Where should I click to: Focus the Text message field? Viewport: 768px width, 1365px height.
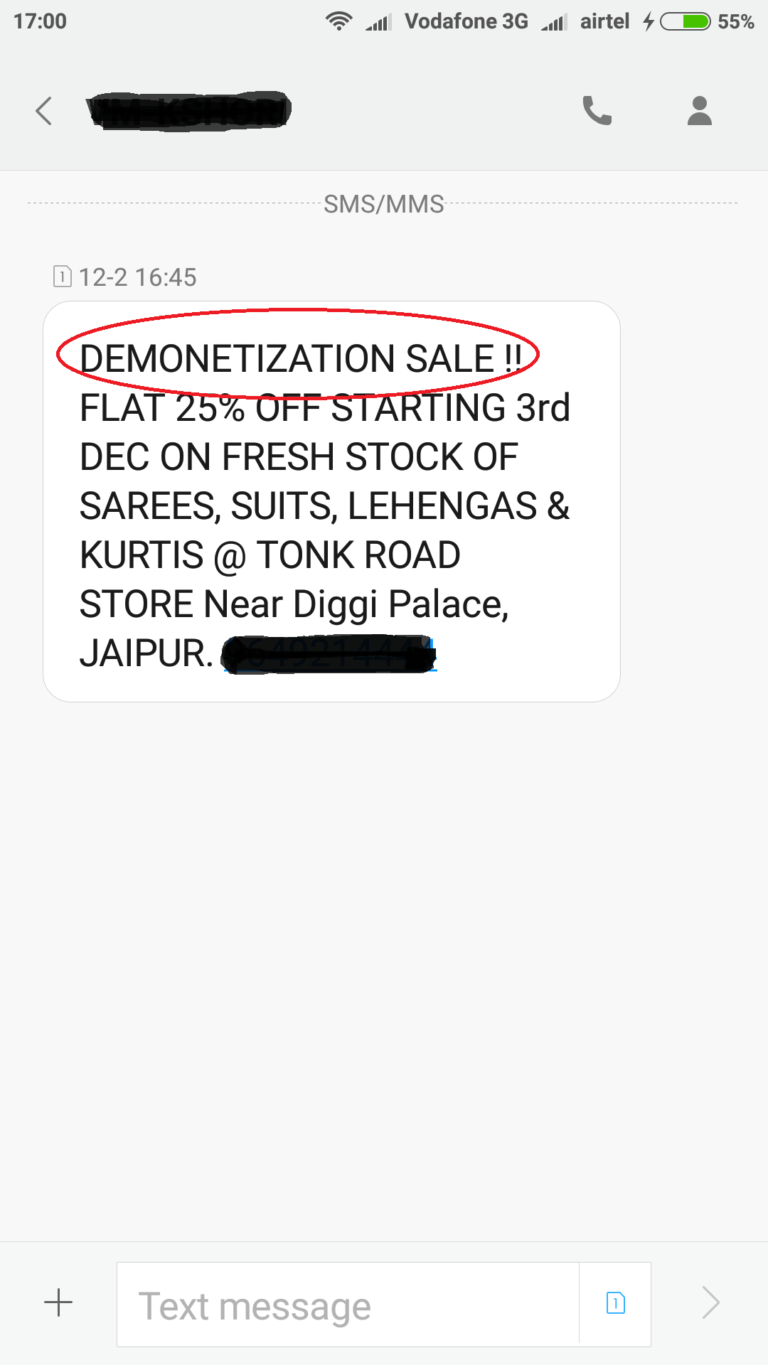coord(348,1304)
